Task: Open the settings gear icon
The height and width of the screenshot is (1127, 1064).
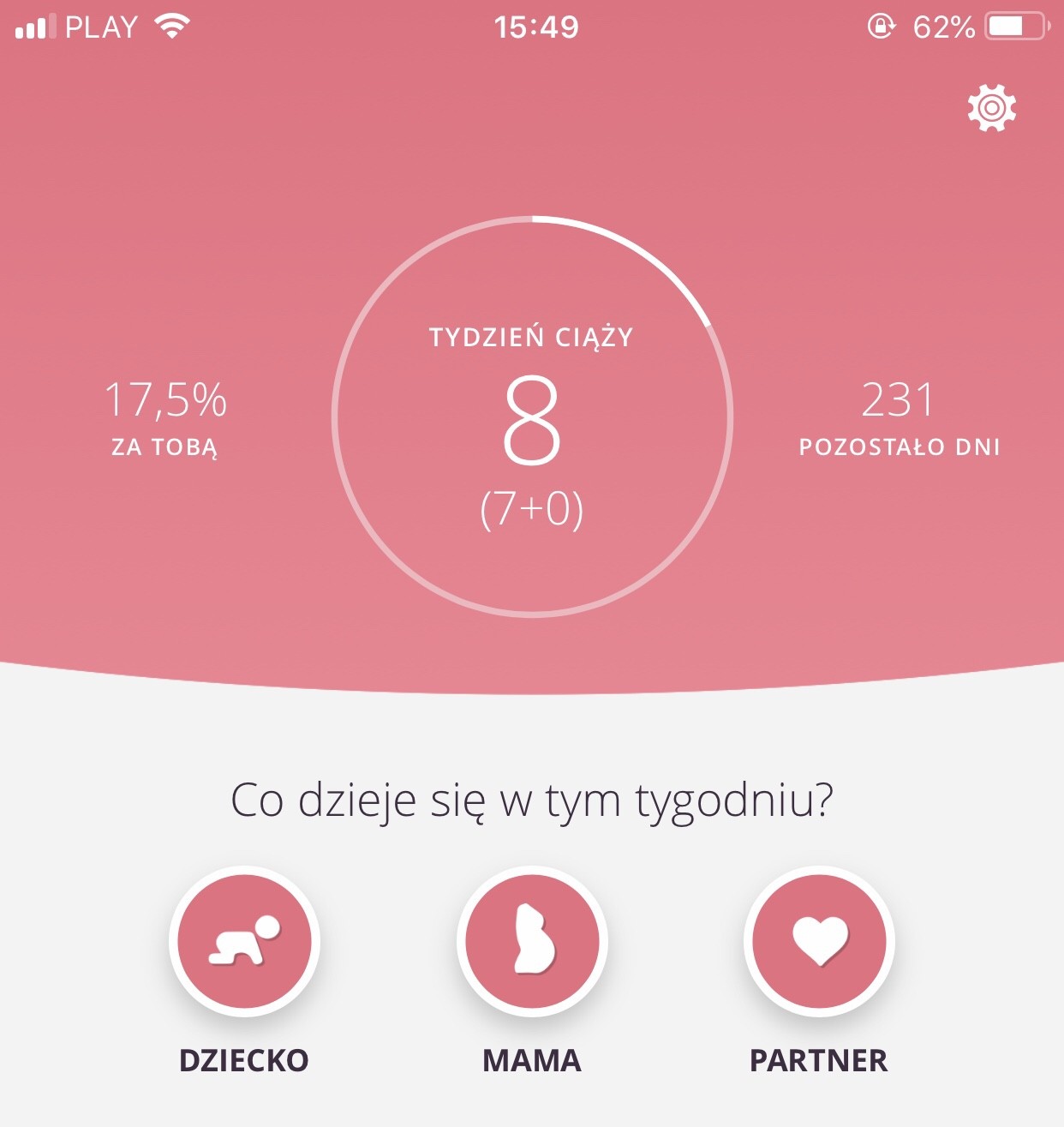Action: tap(991, 108)
